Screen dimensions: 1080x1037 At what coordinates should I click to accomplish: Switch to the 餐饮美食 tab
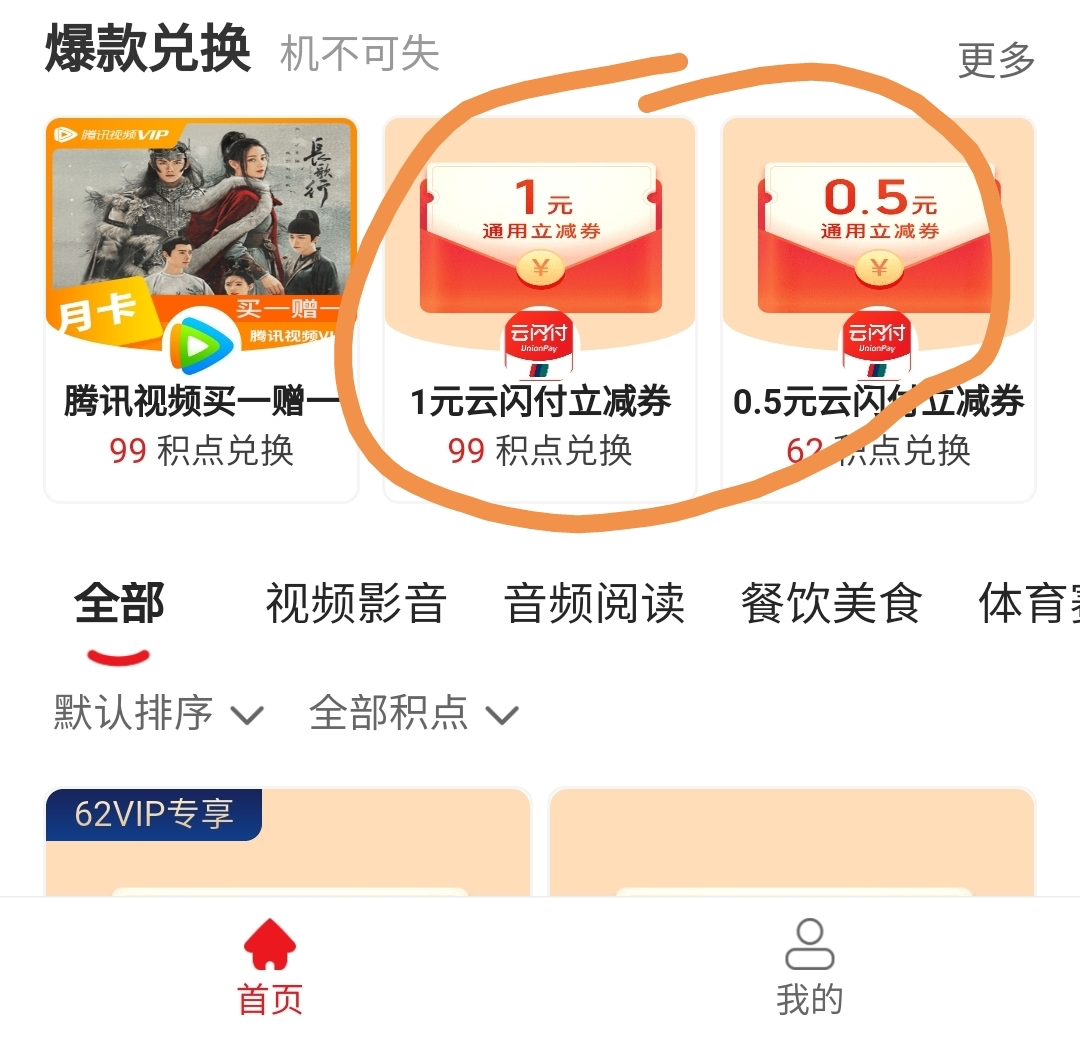tap(831, 605)
